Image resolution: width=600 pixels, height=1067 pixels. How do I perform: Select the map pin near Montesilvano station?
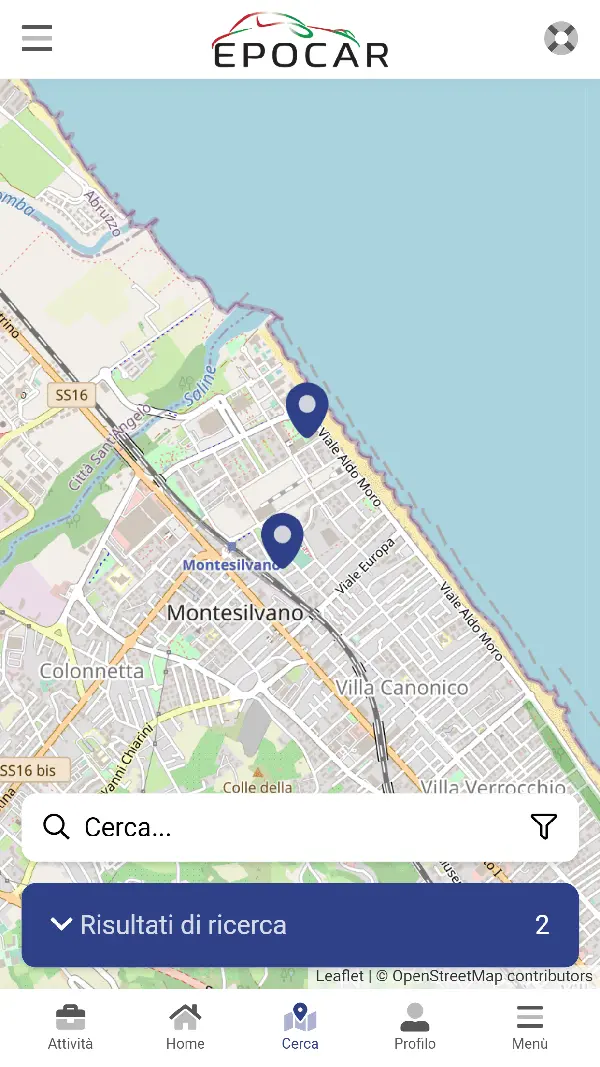pyautogui.click(x=282, y=539)
